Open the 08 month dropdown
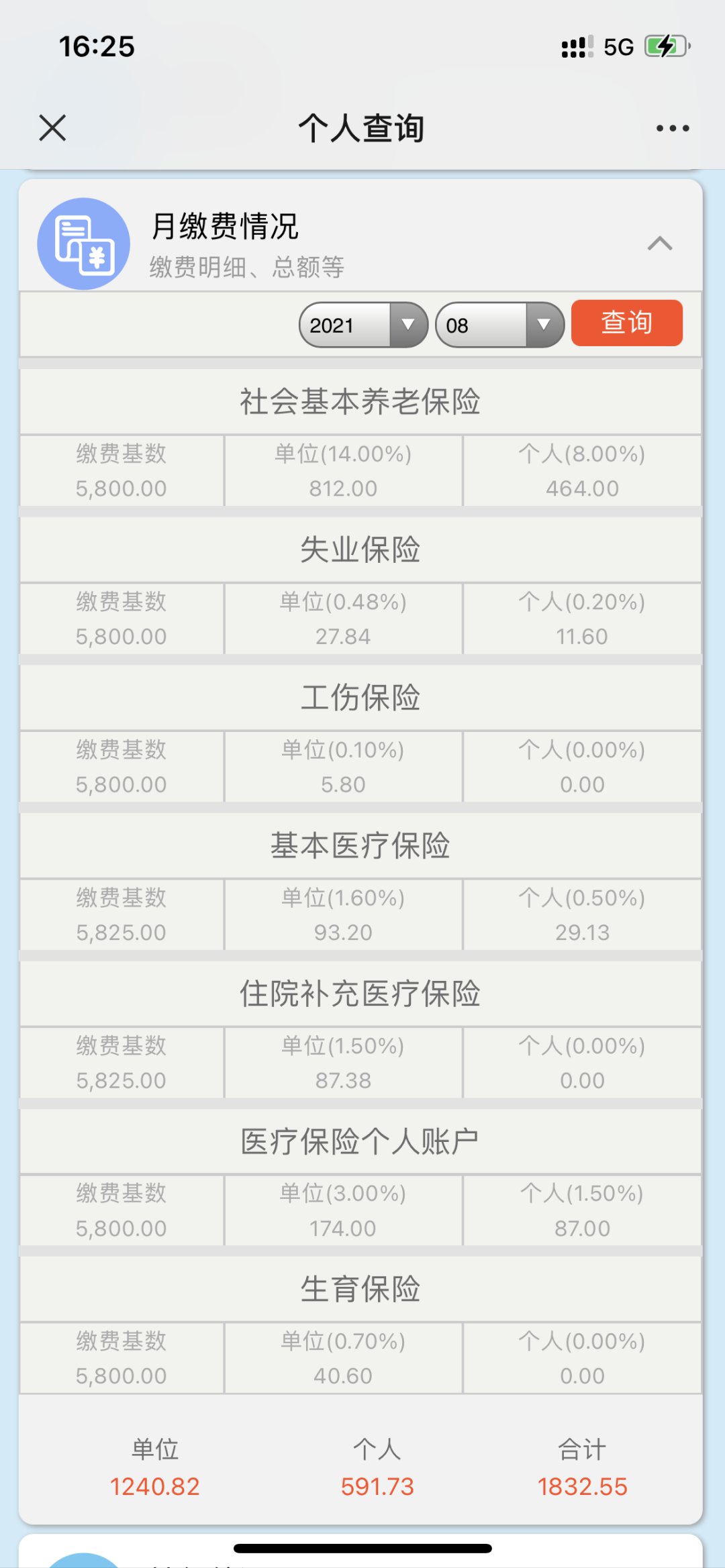This screenshot has height=1568, width=725. (499, 325)
